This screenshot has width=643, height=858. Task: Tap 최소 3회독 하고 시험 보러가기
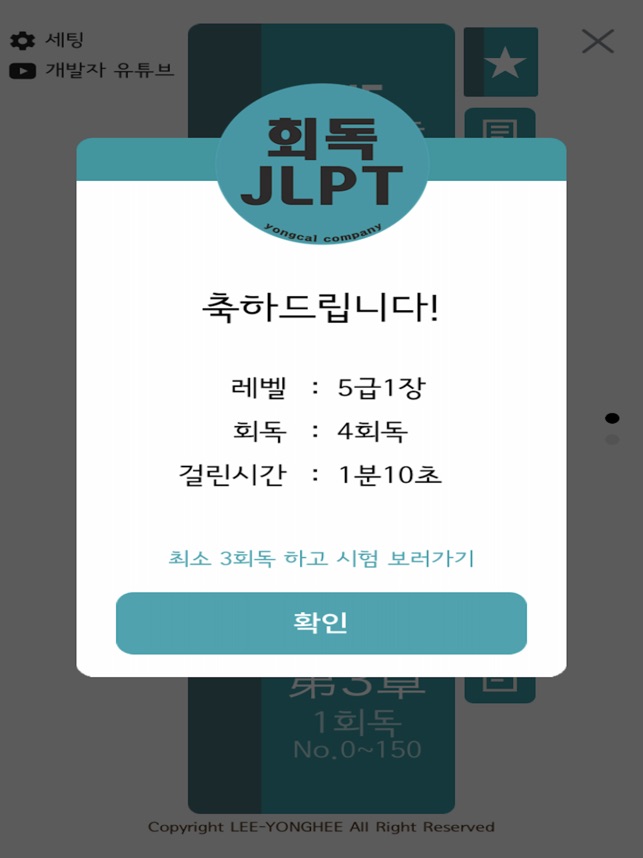click(x=321, y=558)
